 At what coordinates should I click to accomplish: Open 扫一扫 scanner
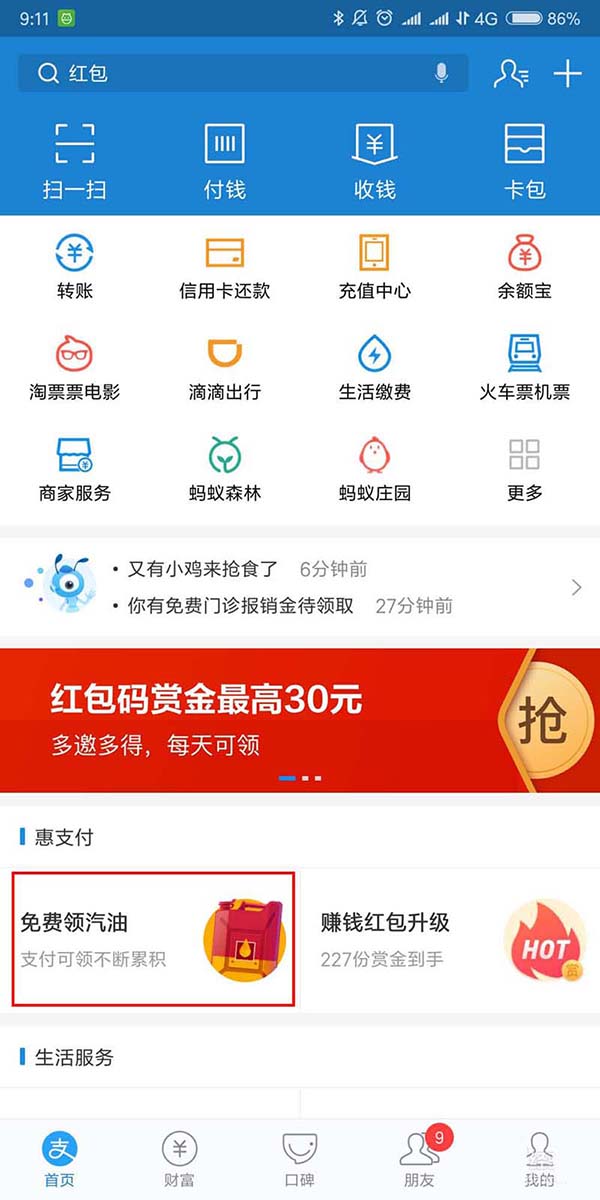(75, 160)
